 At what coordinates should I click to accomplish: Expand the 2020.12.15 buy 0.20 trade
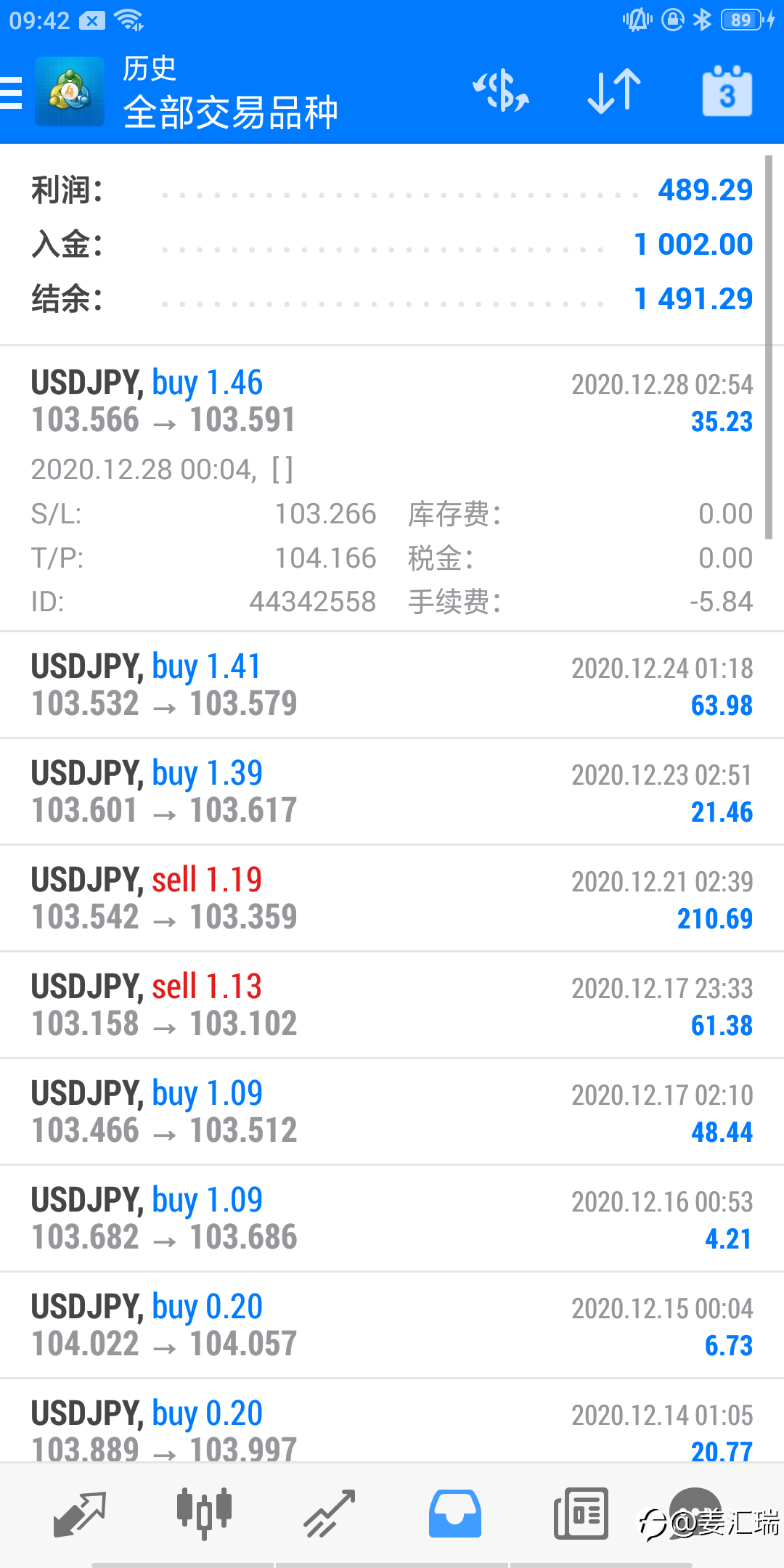tap(392, 1326)
